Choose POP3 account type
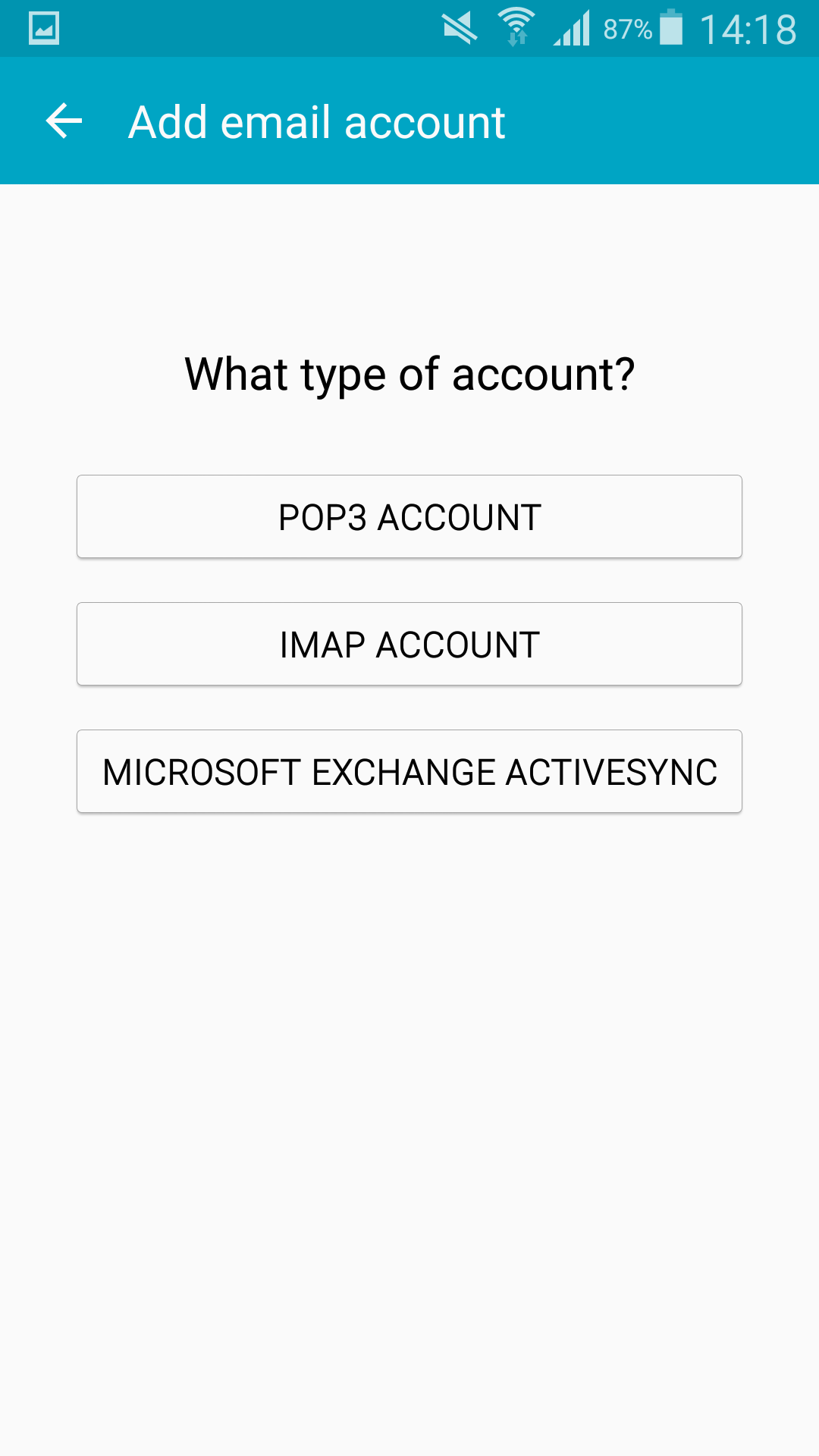819x1456 pixels. [x=409, y=516]
